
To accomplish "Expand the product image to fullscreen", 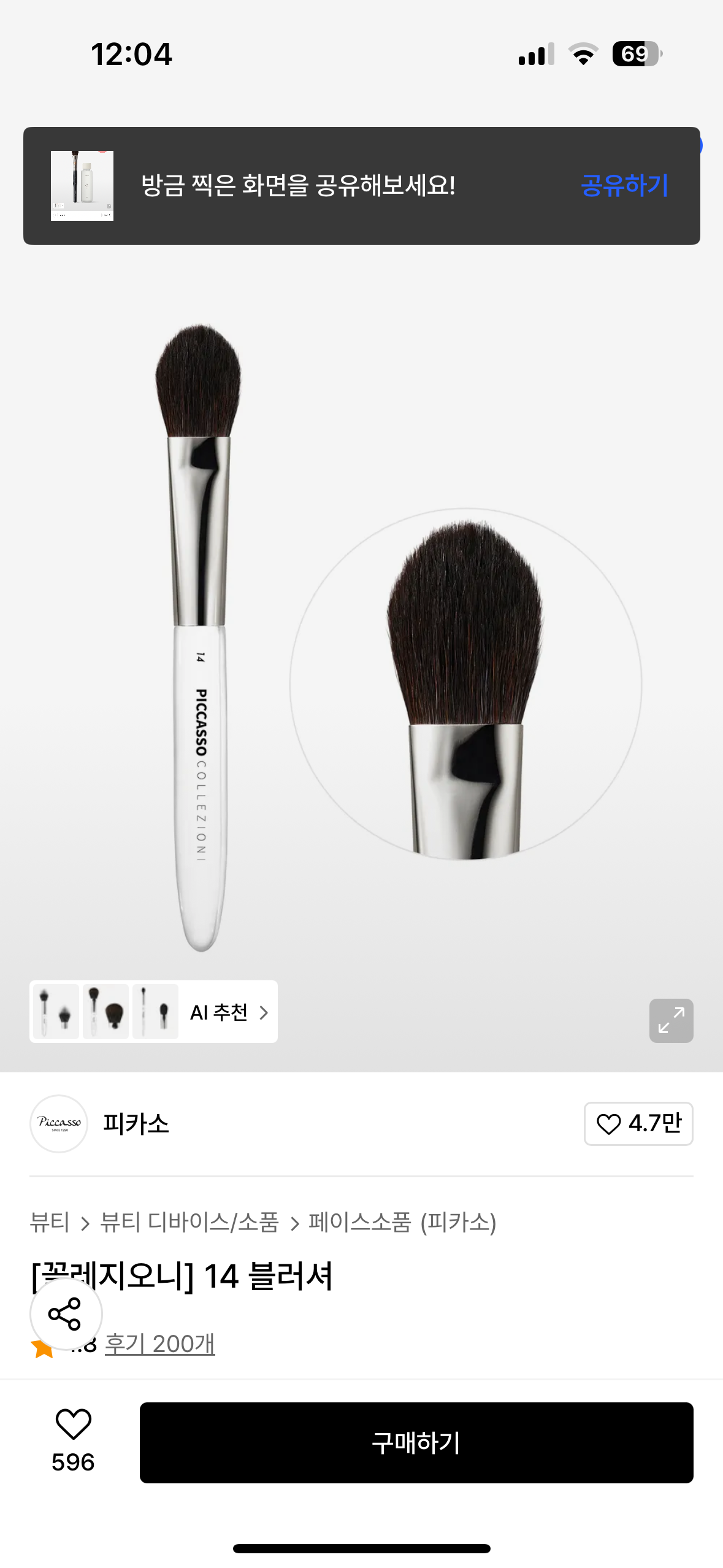I will click(x=671, y=1020).
